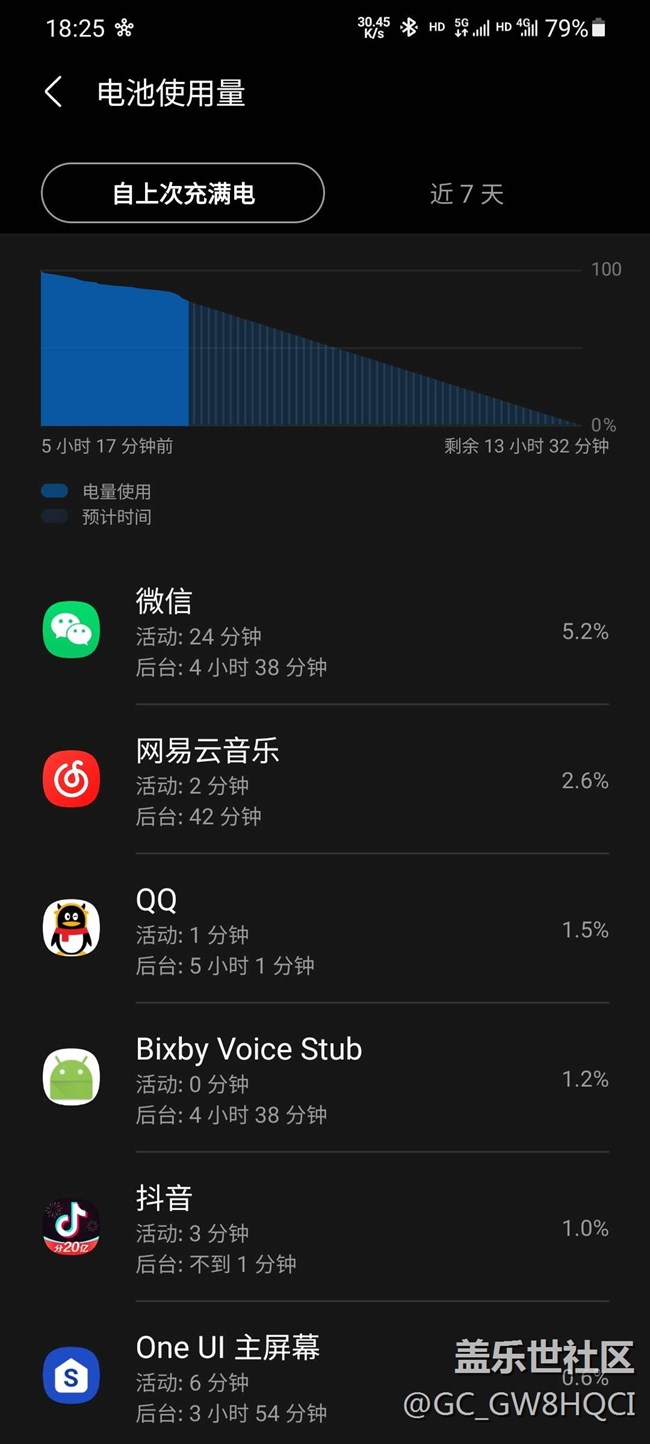Screen dimensions: 650x1444
Task: Switch to the 近7天 tab
Action: point(466,193)
